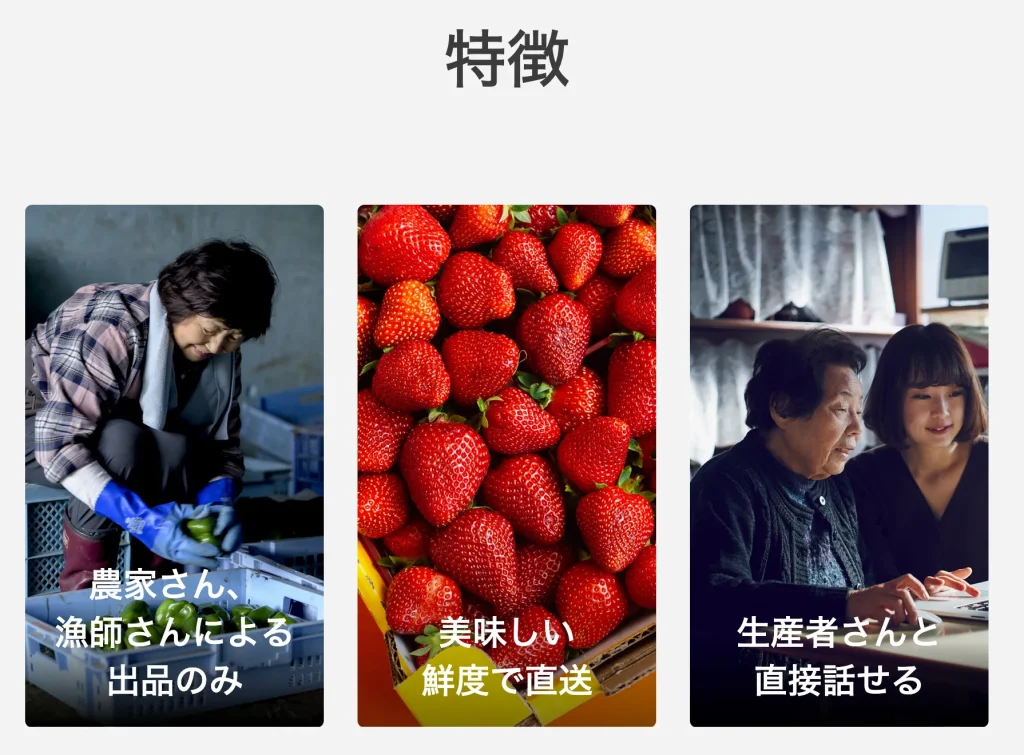View the 生産者さんと直接話せる card
The image size is (1024, 755).
click(x=838, y=465)
